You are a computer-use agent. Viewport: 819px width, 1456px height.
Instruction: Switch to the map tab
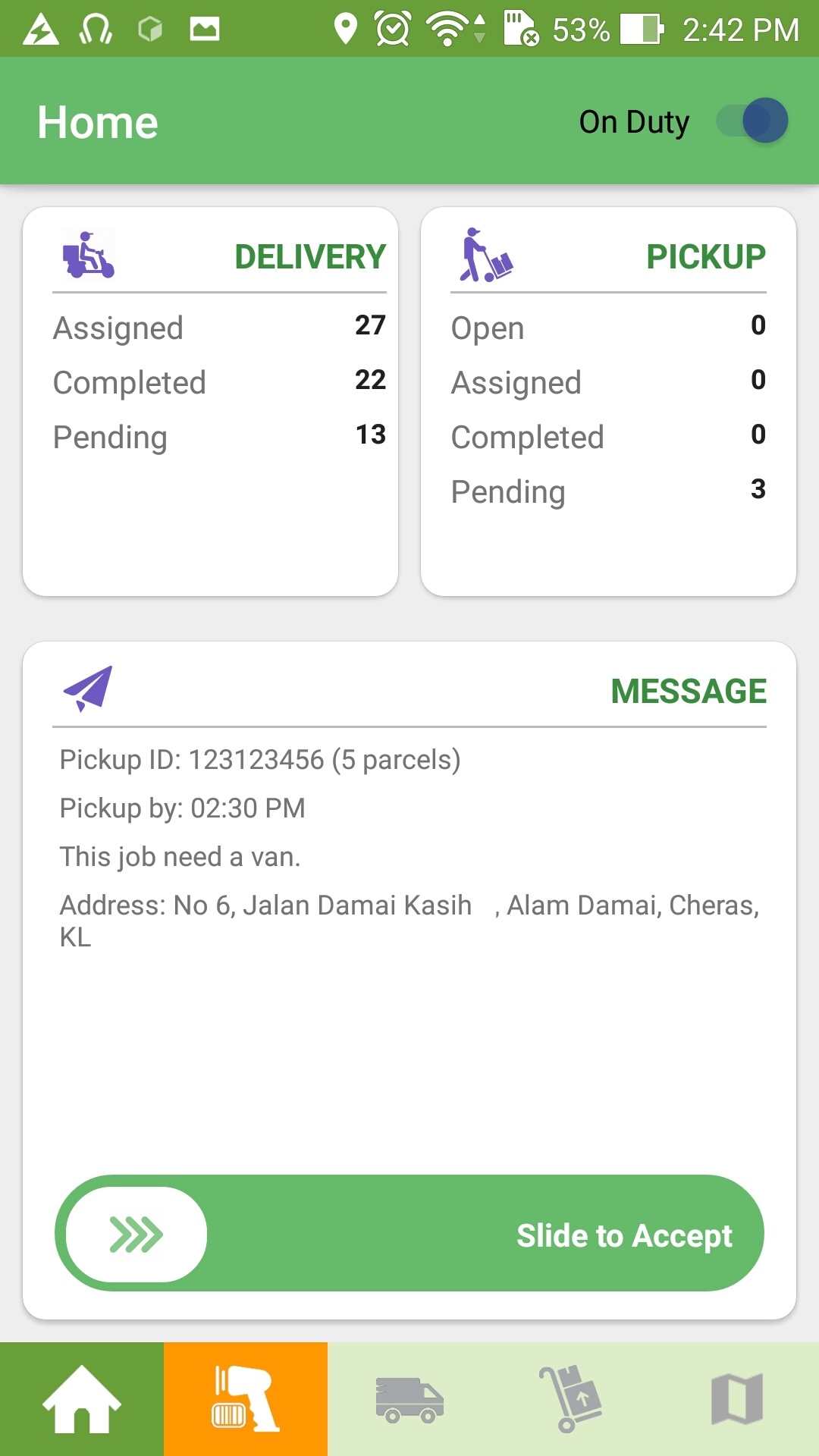pyautogui.click(x=737, y=1399)
